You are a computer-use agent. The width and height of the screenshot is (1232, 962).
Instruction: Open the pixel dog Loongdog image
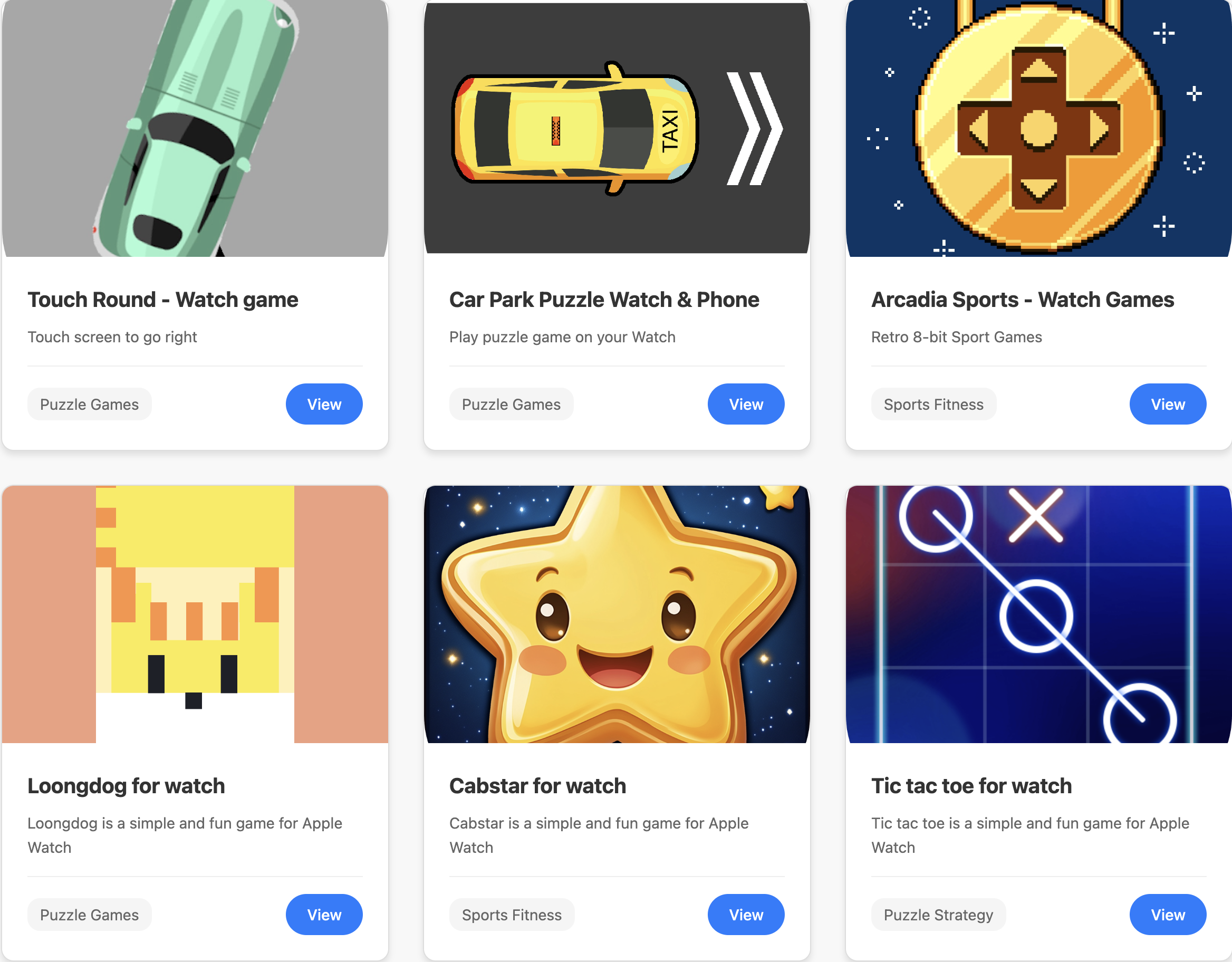pos(195,614)
